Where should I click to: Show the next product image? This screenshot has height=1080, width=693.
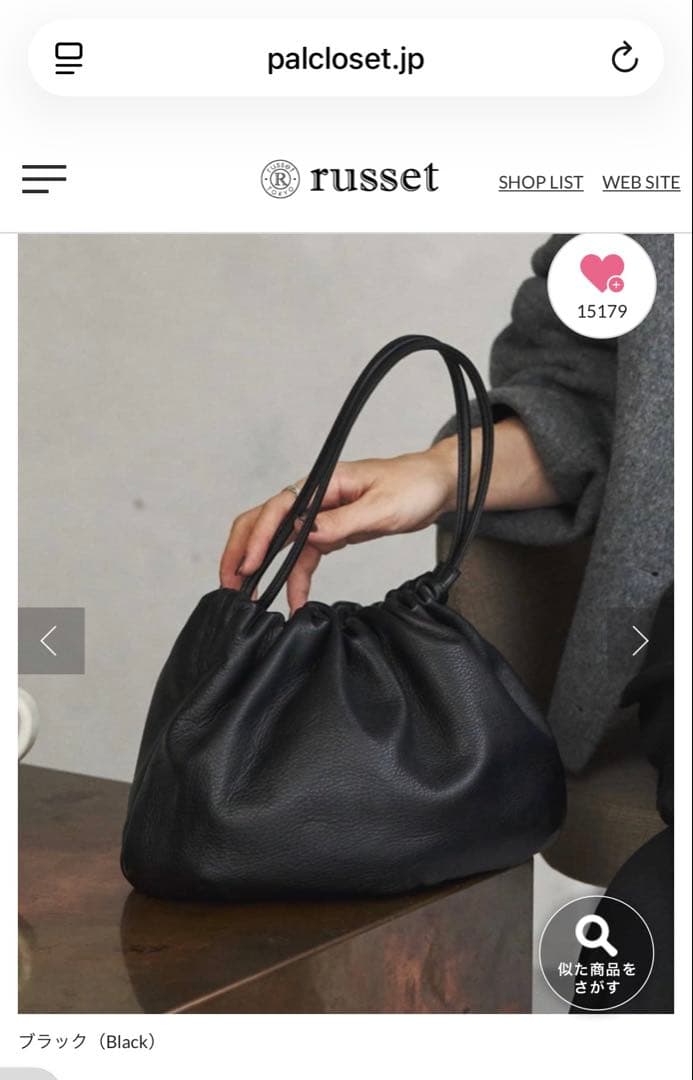[640, 641]
